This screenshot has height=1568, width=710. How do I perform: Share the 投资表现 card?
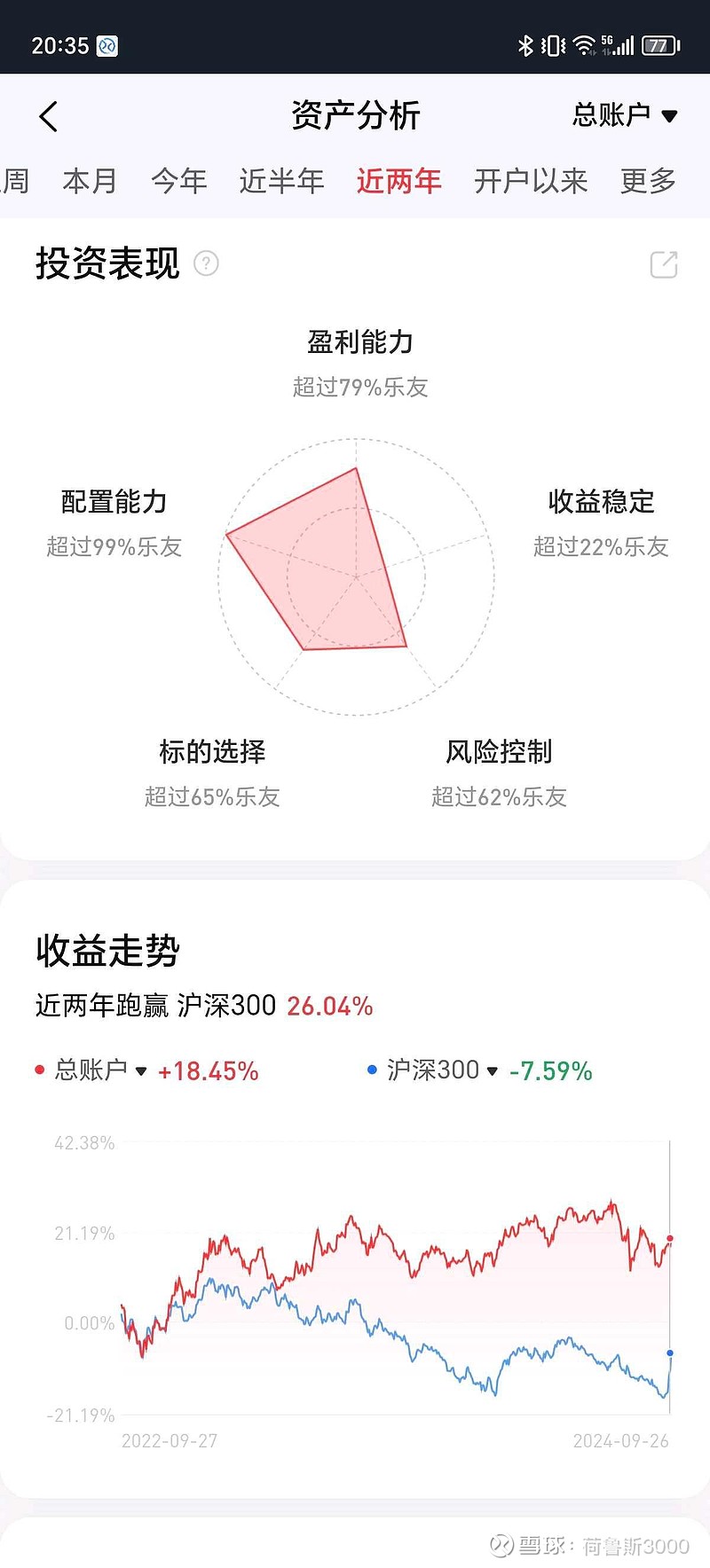664,264
